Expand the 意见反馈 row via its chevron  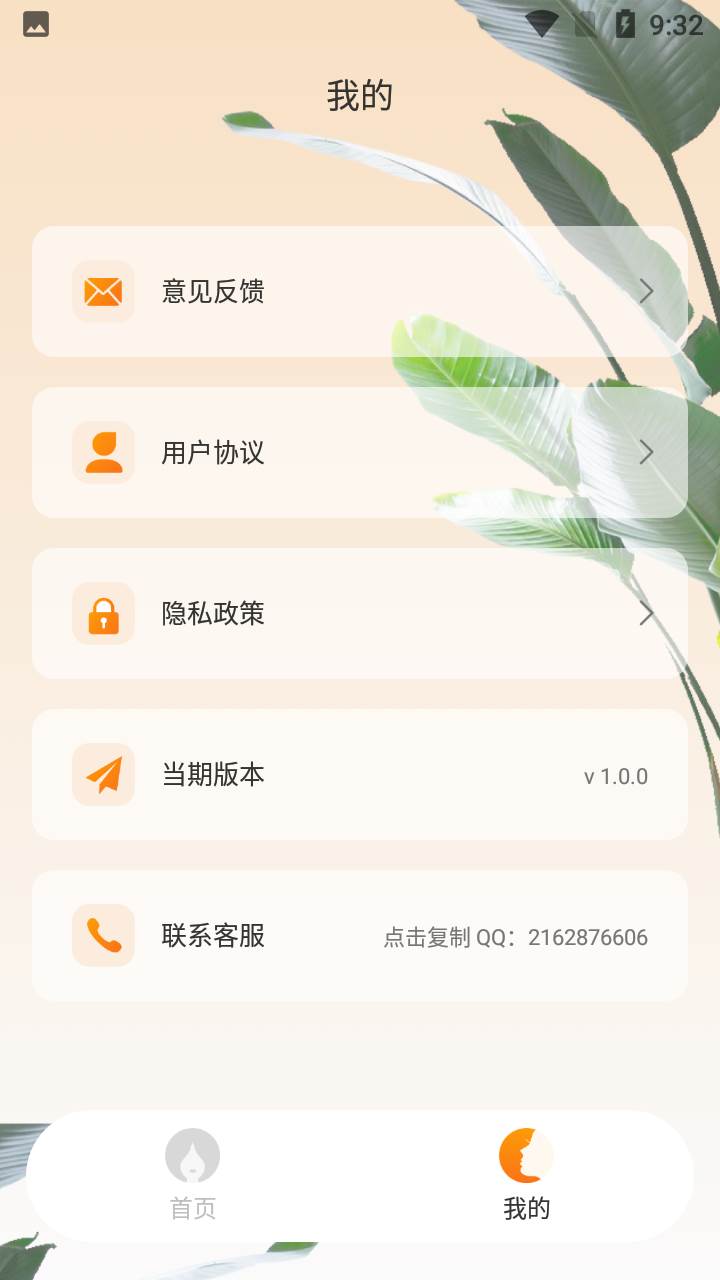646,291
